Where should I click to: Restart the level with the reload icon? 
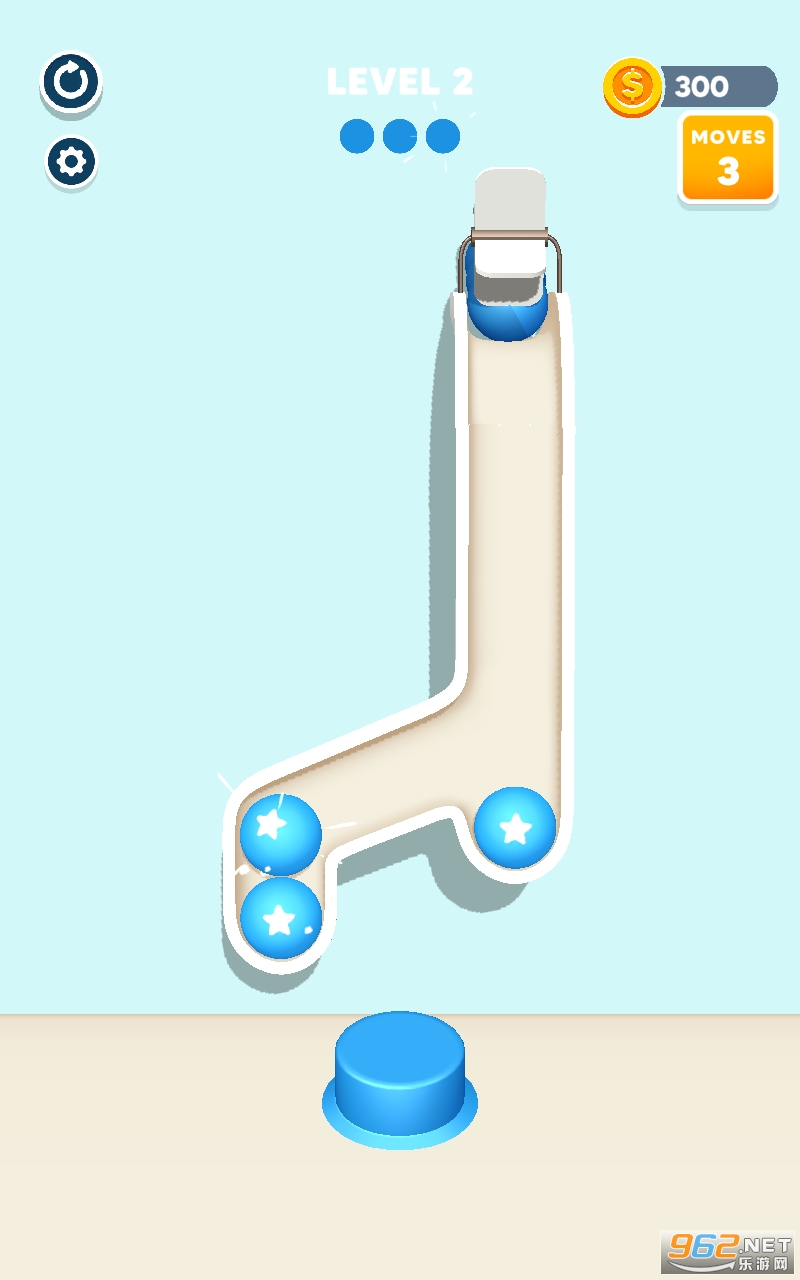(71, 81)
